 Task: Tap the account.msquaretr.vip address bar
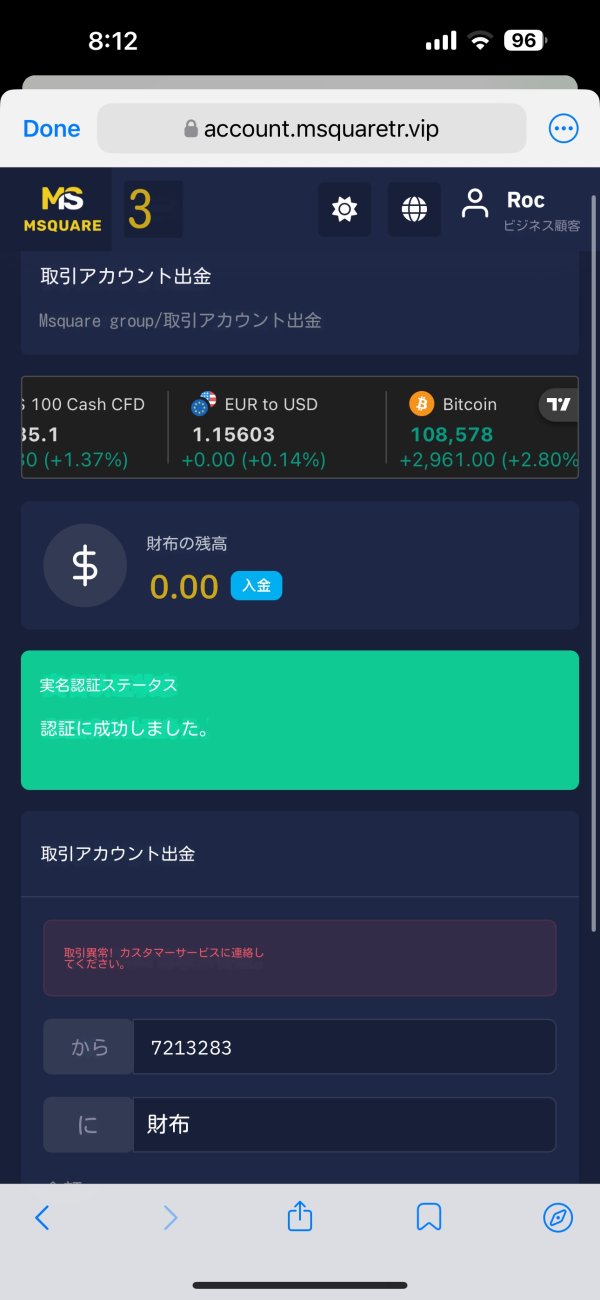311,129
